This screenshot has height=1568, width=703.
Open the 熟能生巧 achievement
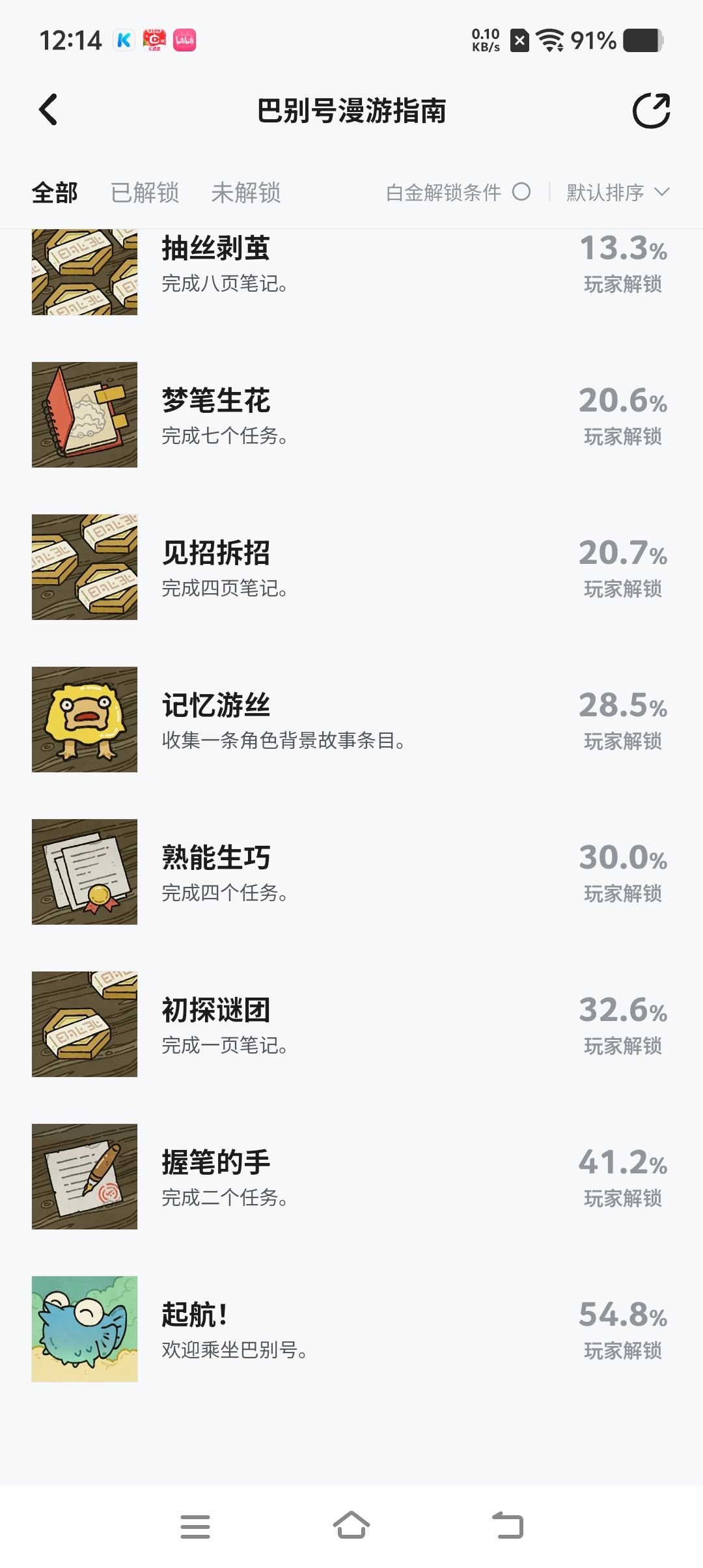point(351,872)
